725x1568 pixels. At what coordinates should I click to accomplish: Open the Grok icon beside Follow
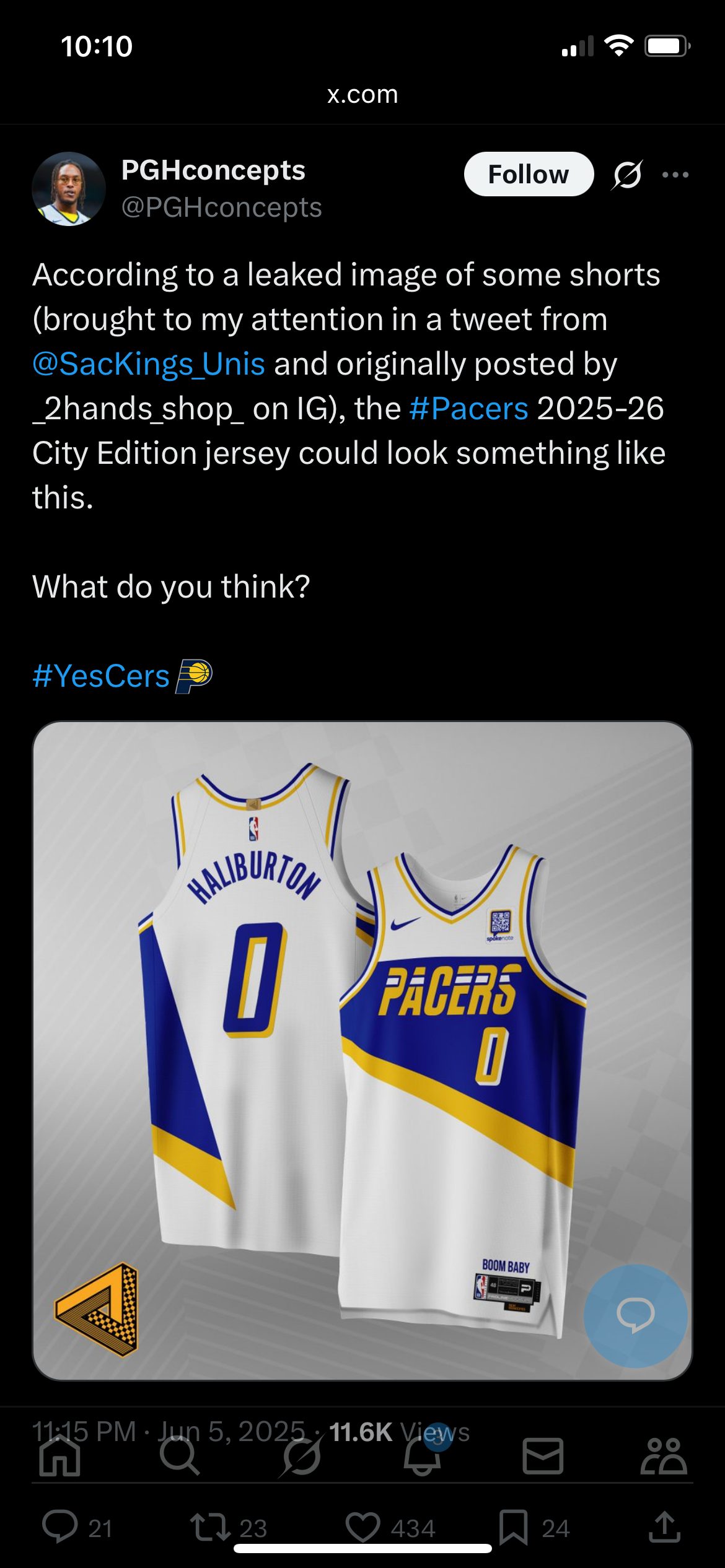(627, 175)
